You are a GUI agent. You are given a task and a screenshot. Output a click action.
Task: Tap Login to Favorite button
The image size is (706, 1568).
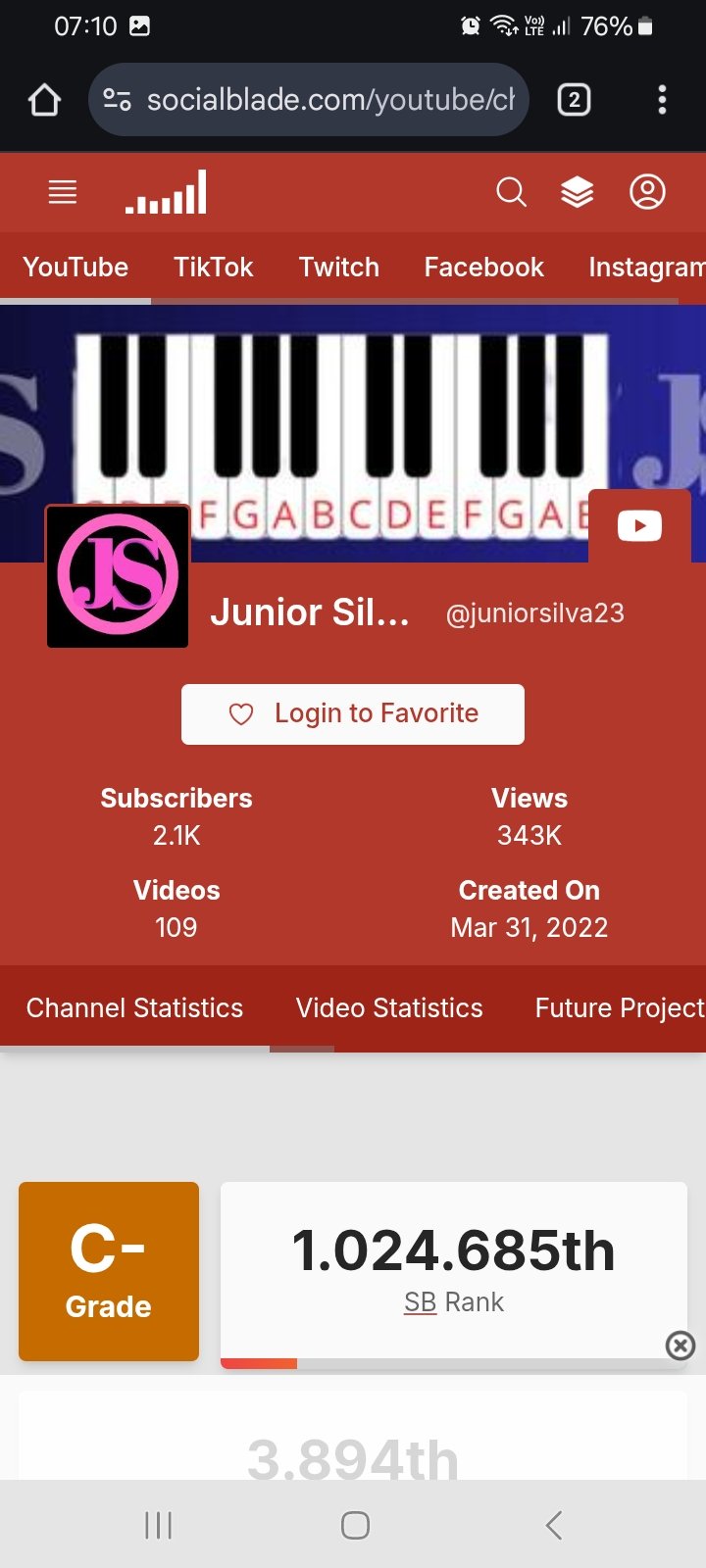[x=353, y=713]
